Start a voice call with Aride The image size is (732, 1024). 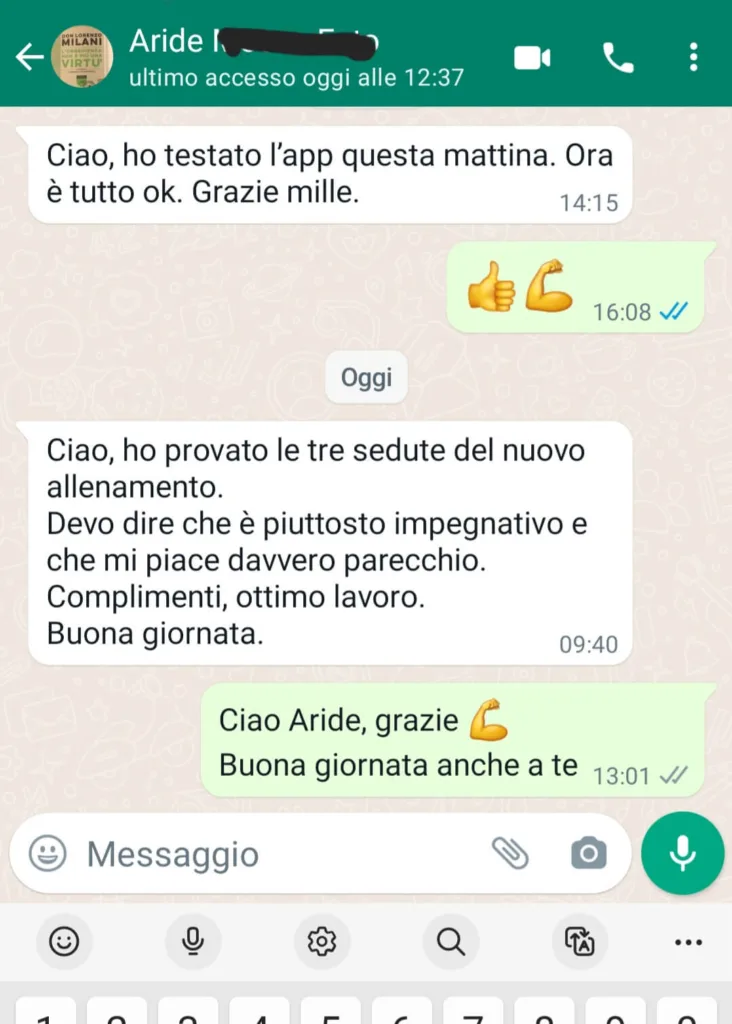pos(618,58)
